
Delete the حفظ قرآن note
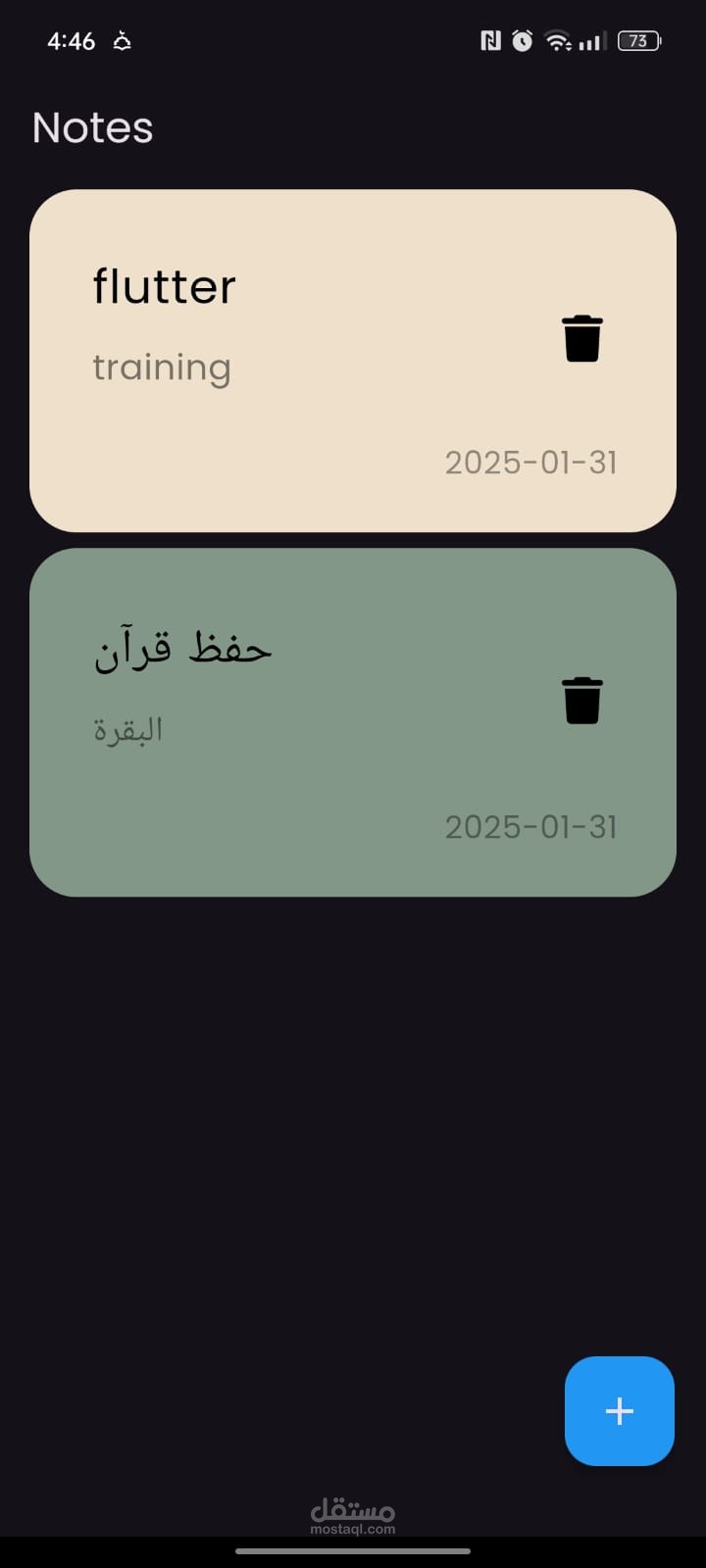tap(581, 701)
